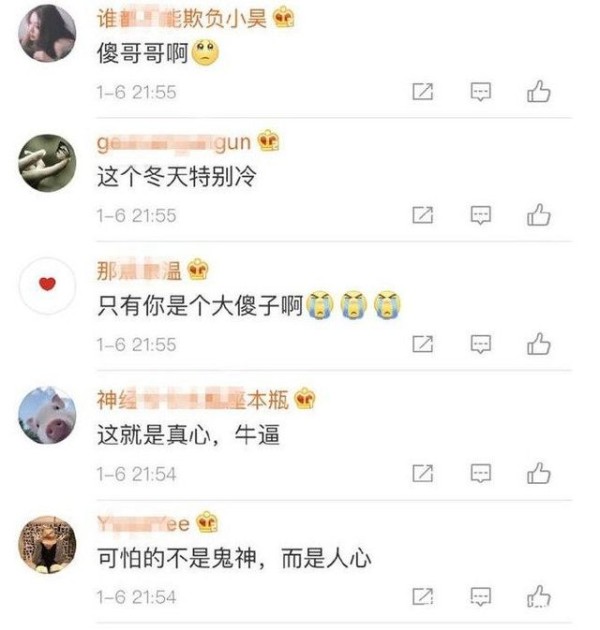Open the red heart avatar's profile

(x=47, y=285)
